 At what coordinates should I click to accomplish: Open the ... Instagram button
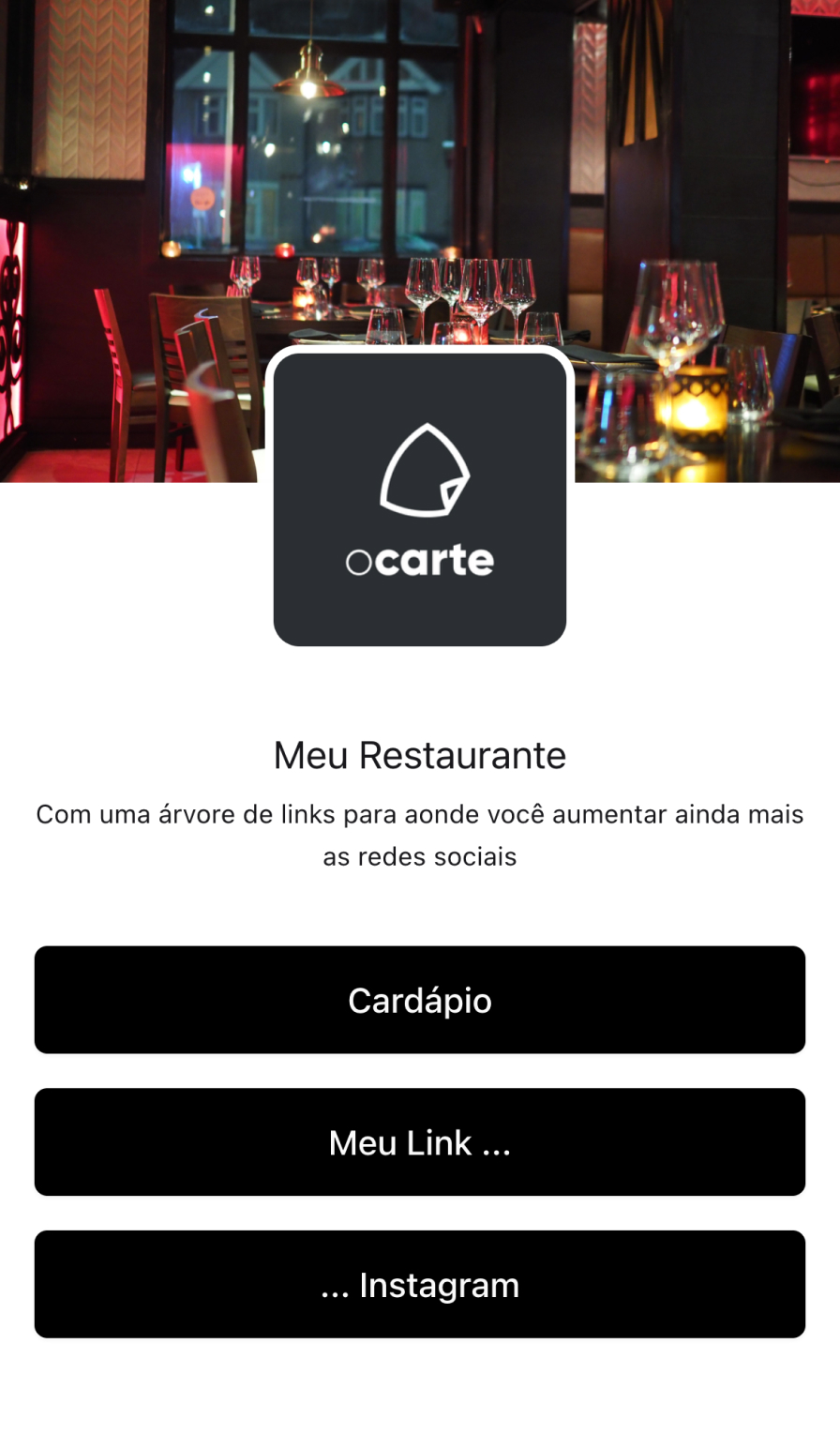click(x=419, y=1284)
